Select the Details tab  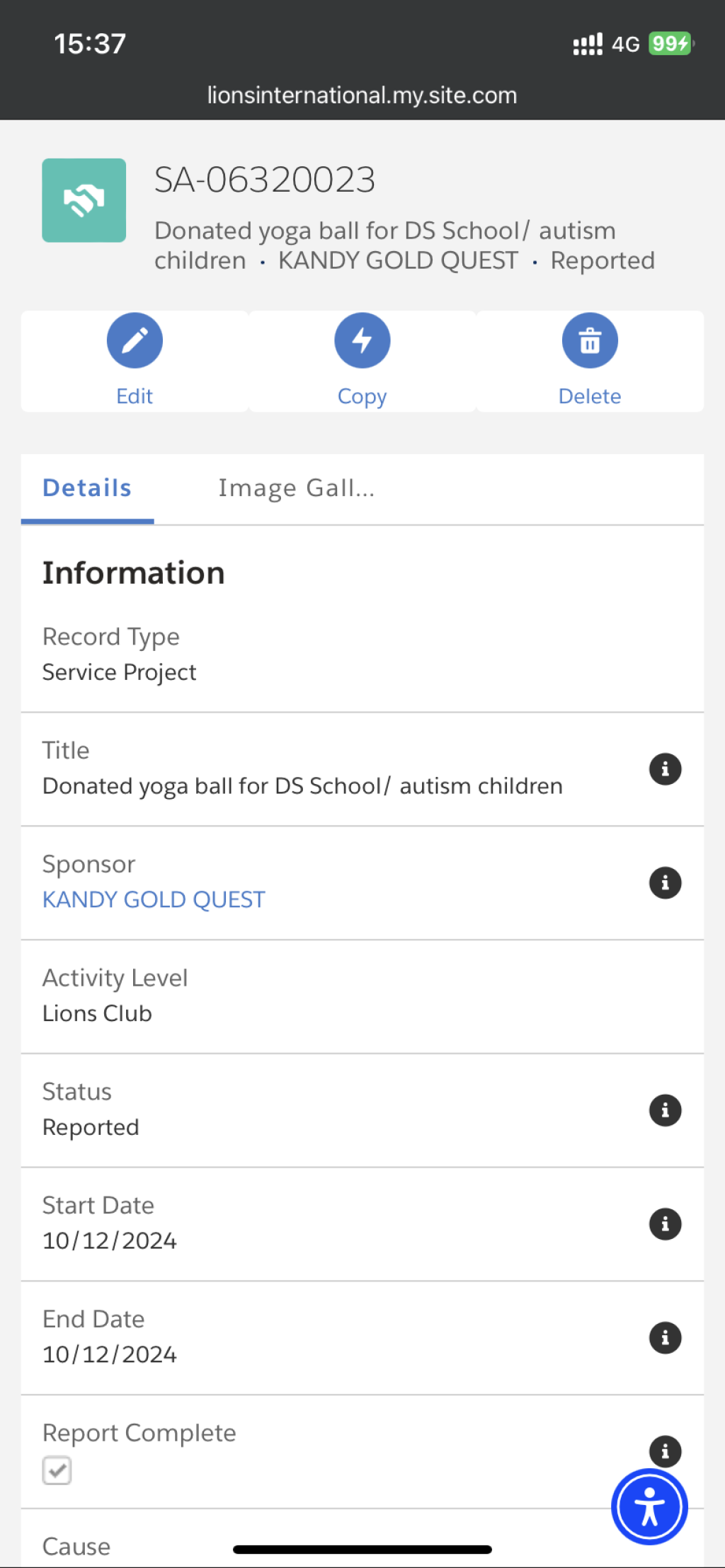87,488
